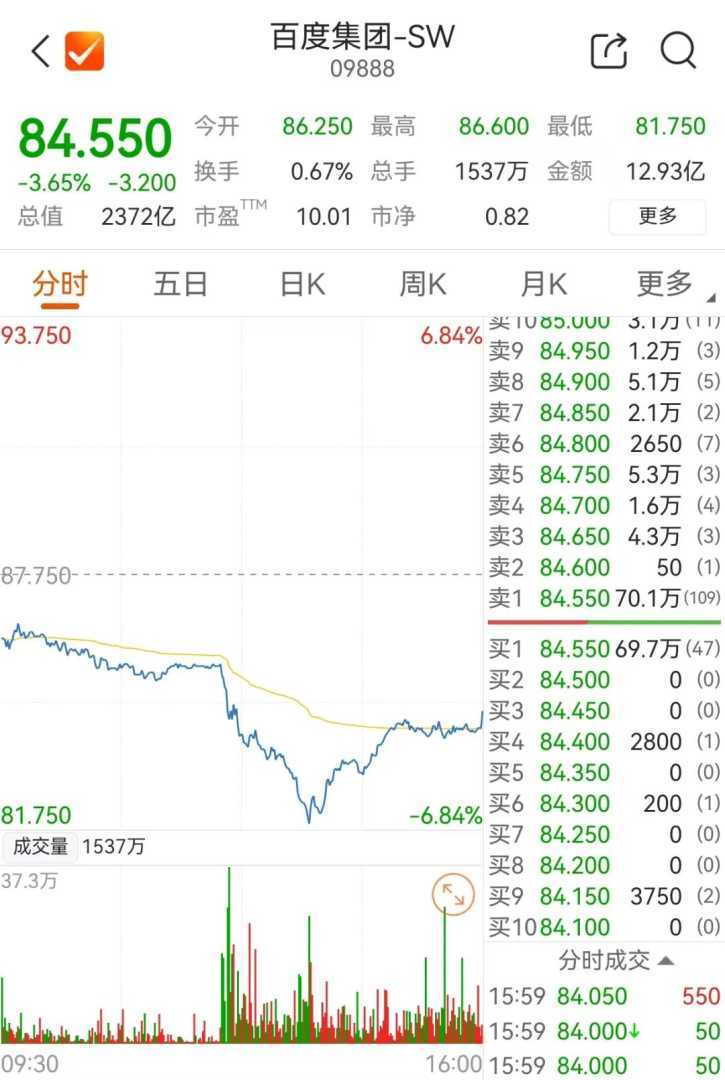The image size is (725, 1080).
Task: Go back using the top-left arrow
Action: [x=41, y=51]
